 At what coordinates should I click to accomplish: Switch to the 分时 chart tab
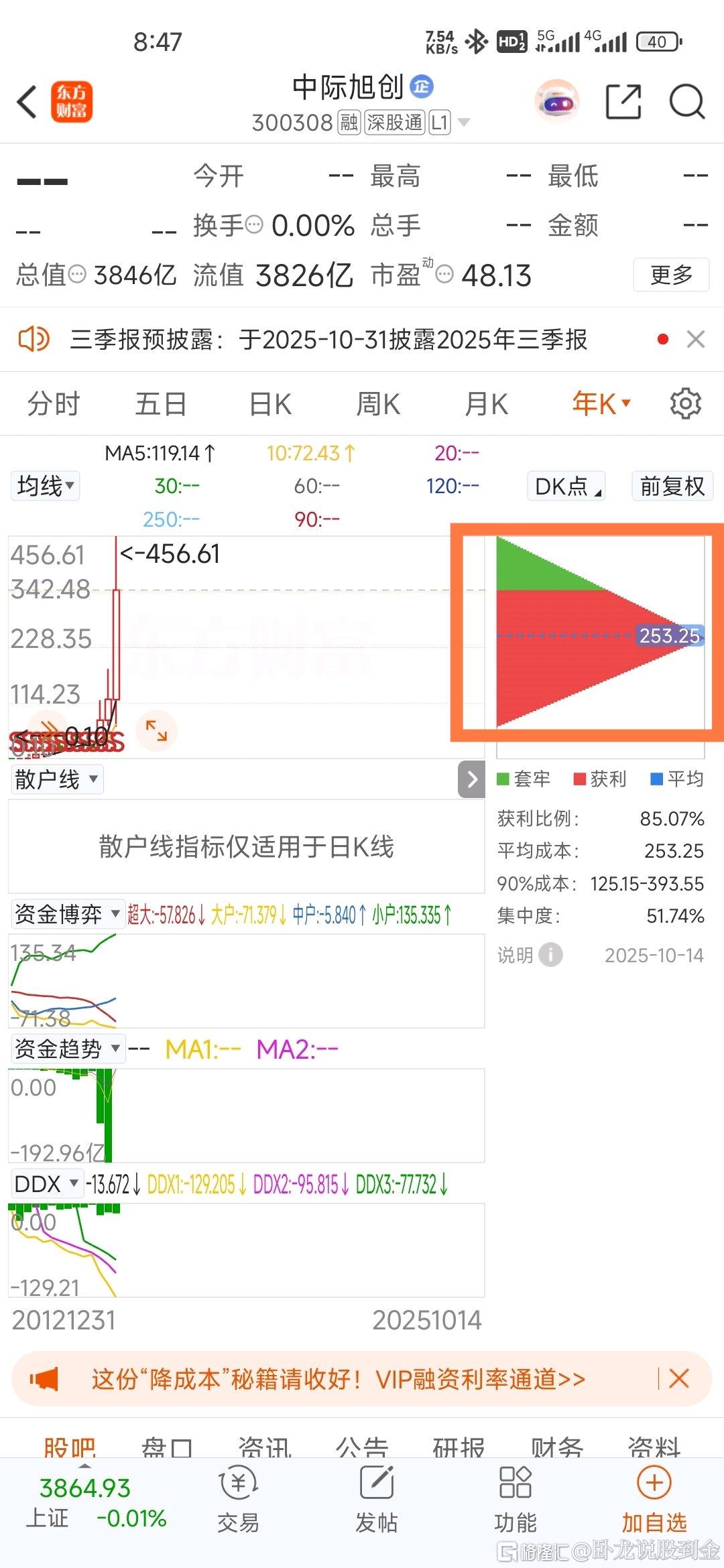pos(54,404)
